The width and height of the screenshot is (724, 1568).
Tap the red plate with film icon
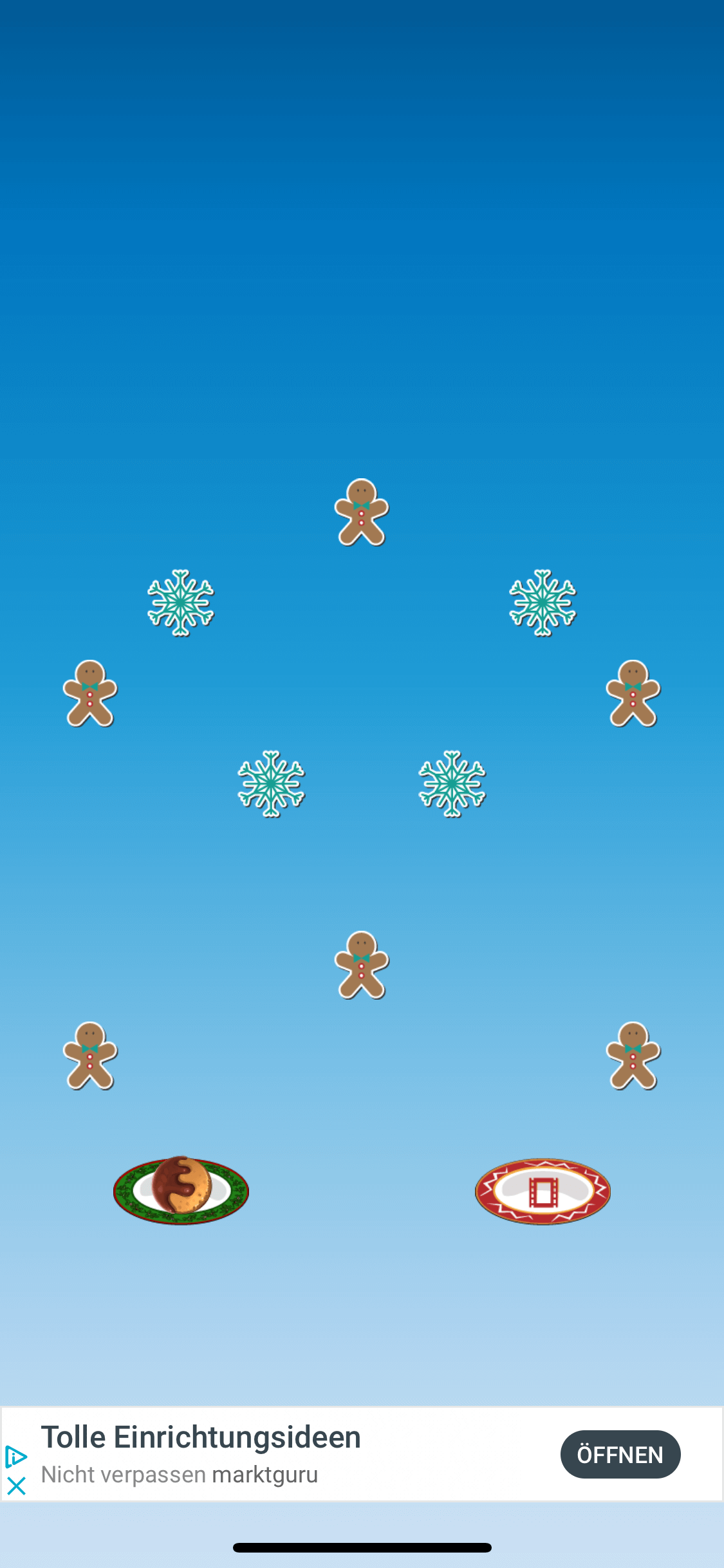click(x=543, y=1191)
